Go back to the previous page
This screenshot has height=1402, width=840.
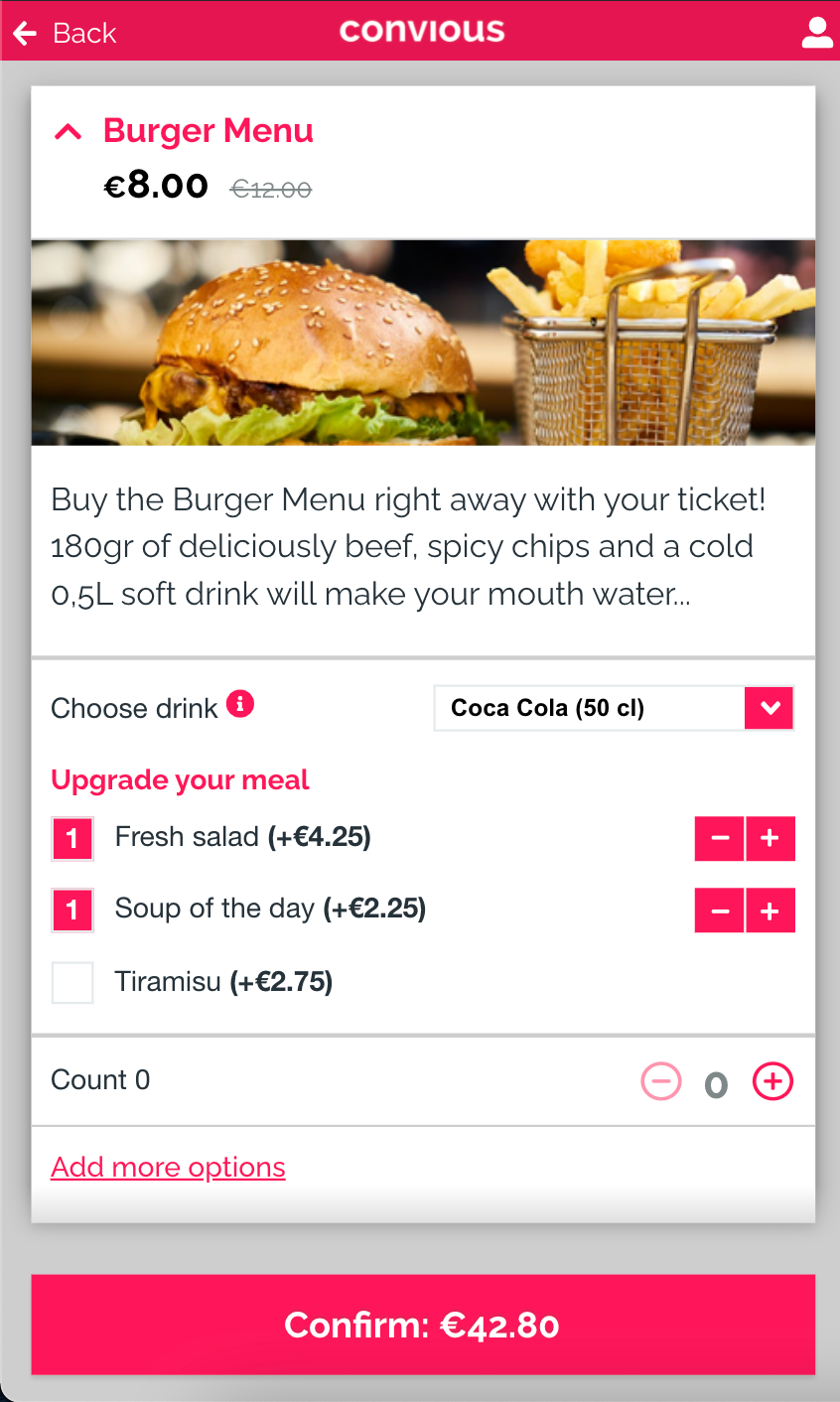[x=65, y=33]
